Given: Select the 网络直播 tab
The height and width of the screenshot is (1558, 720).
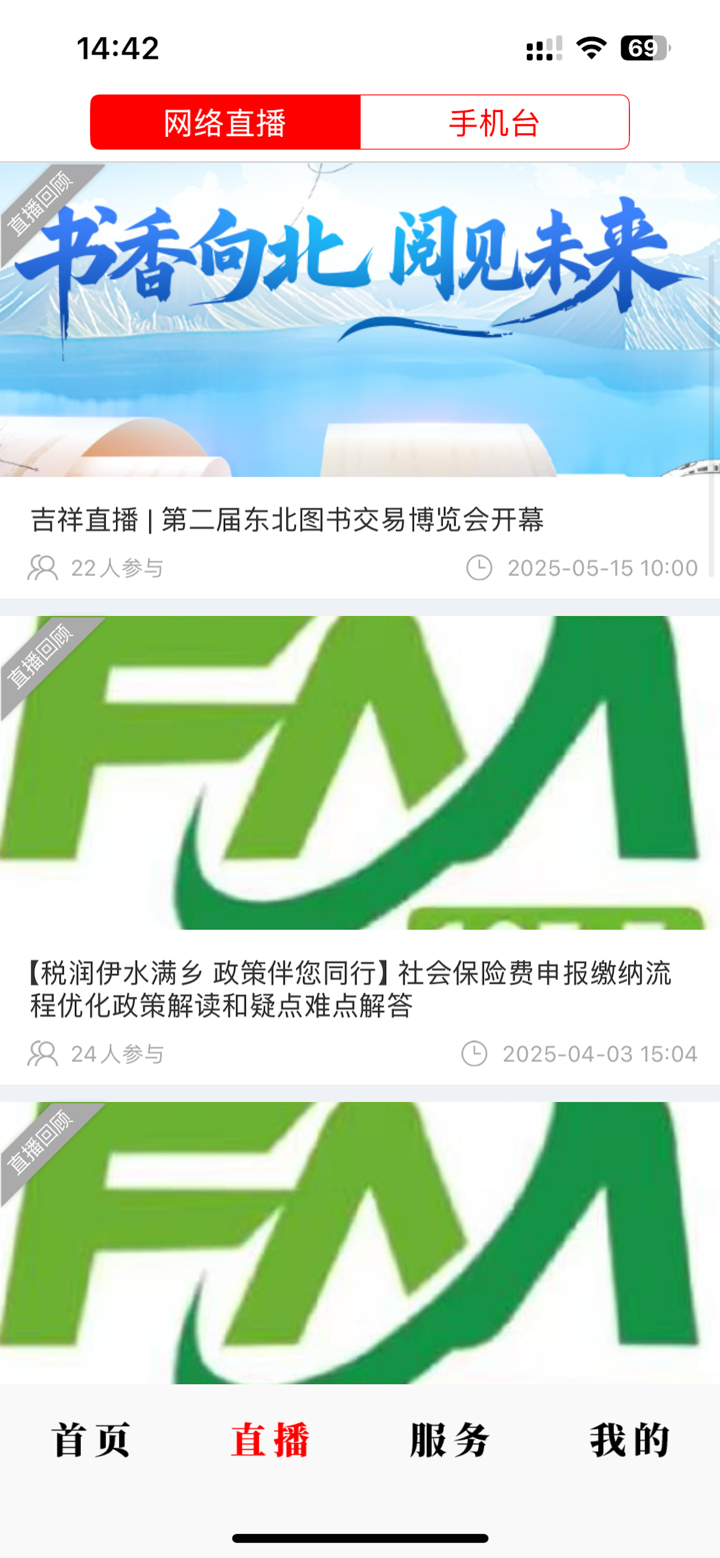Looking at the screenshot, I should tap(224, 121).
